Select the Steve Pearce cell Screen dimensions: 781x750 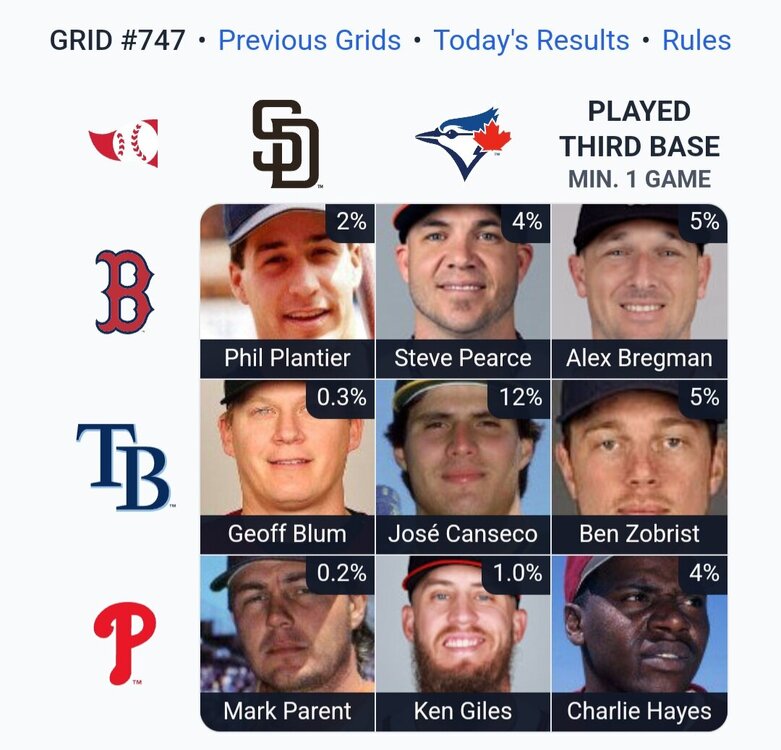tap(463, 290)
